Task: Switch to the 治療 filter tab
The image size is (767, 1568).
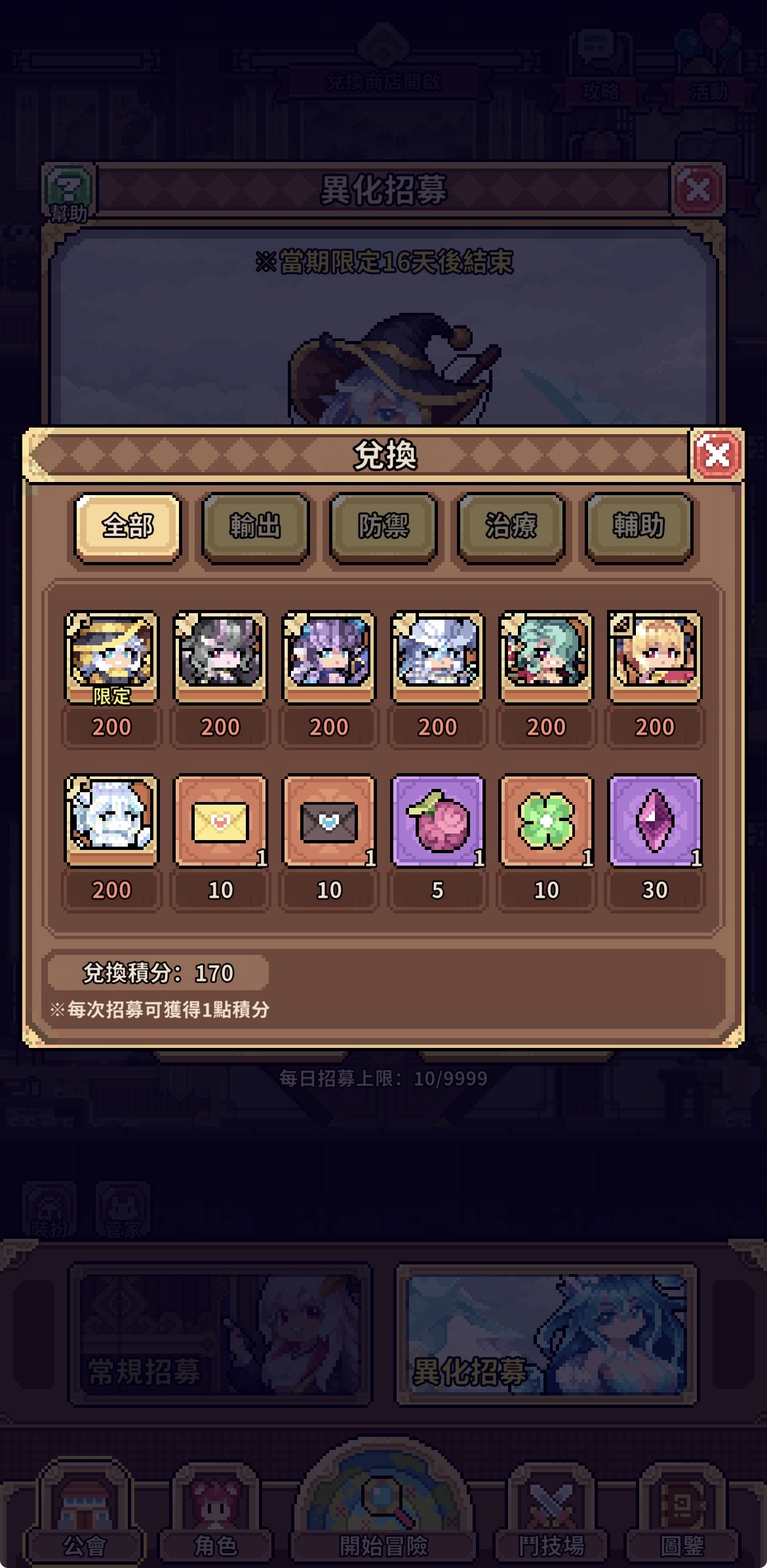Action: [x=511, y=527]
